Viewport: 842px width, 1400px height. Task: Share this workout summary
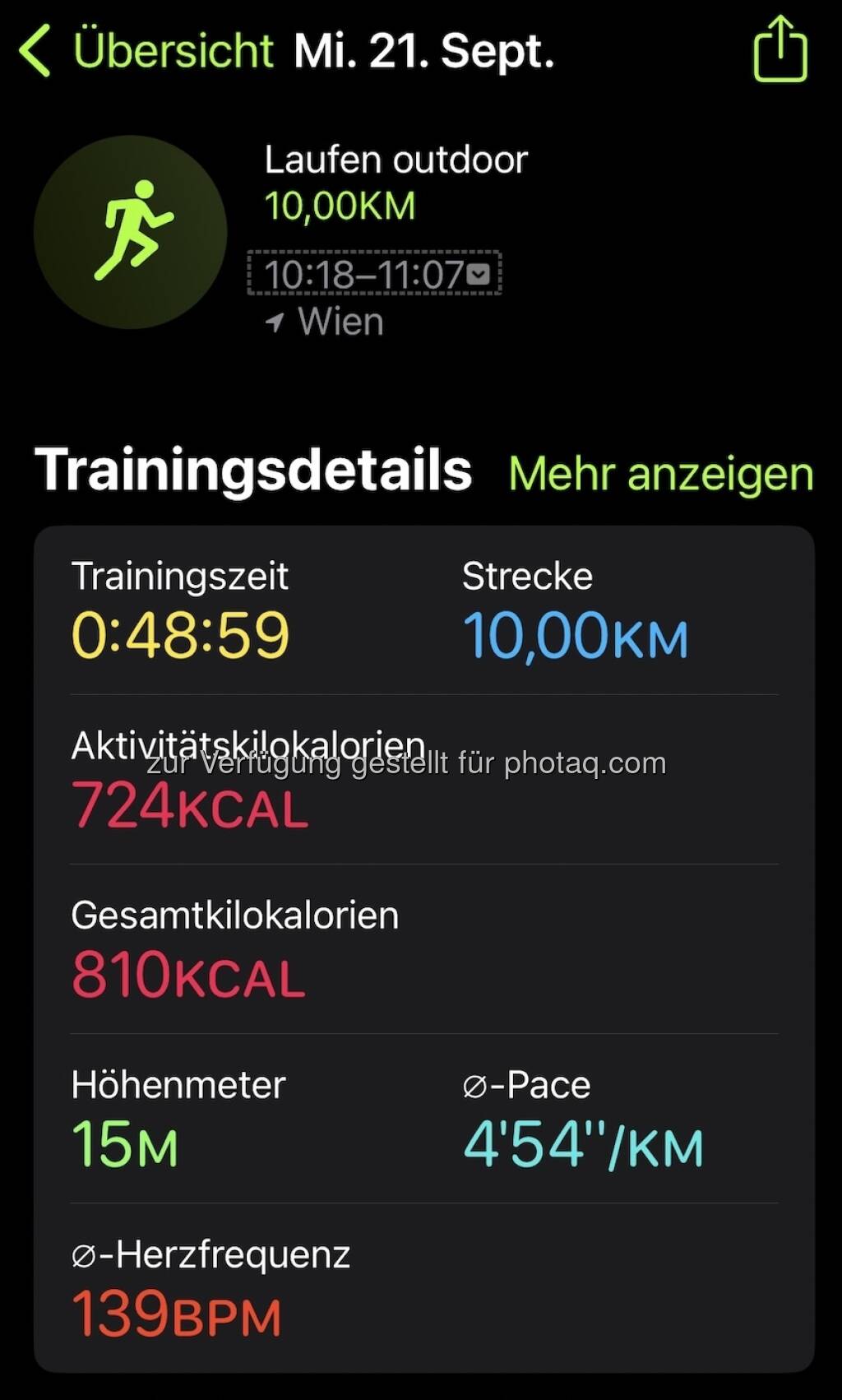(x=780, y=49)
